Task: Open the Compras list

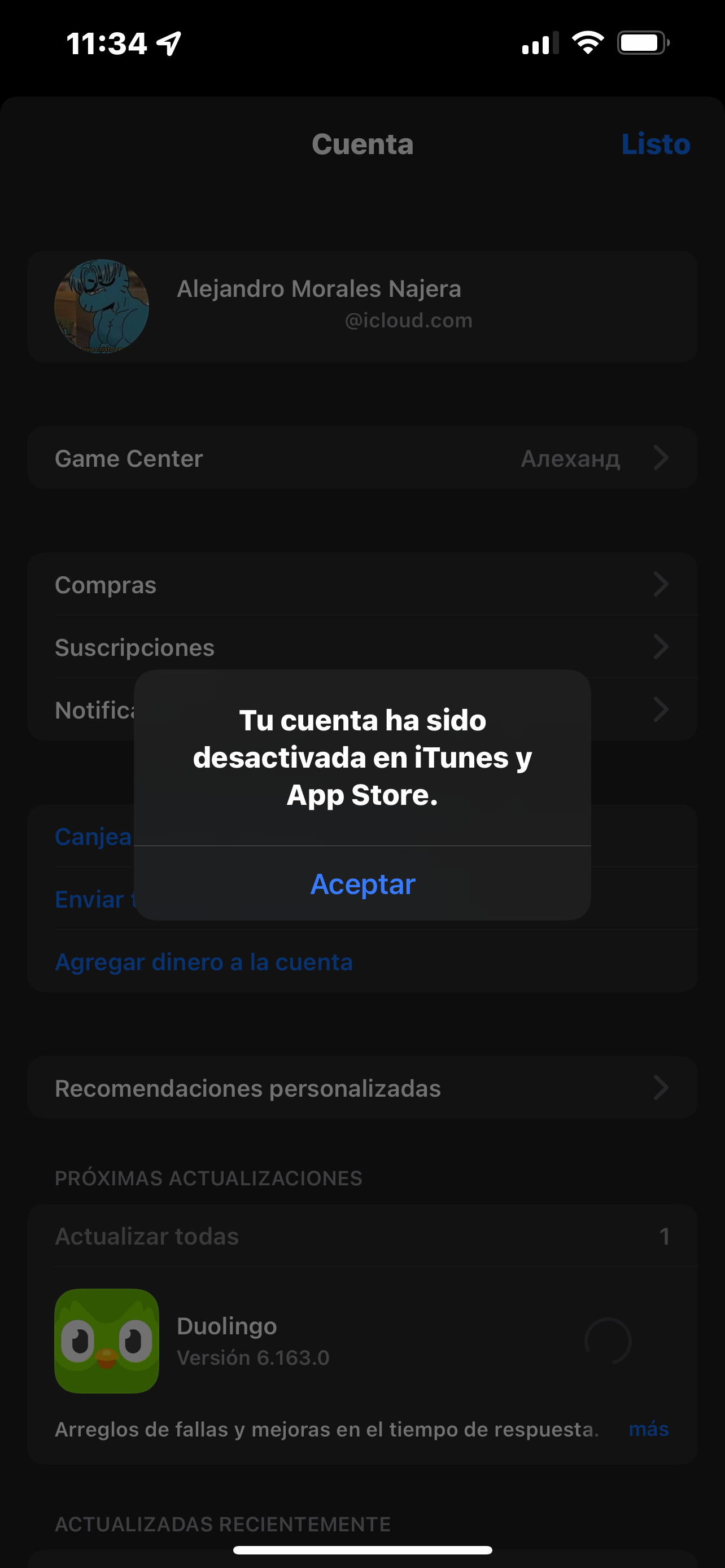Action: (x=362, y=584)
